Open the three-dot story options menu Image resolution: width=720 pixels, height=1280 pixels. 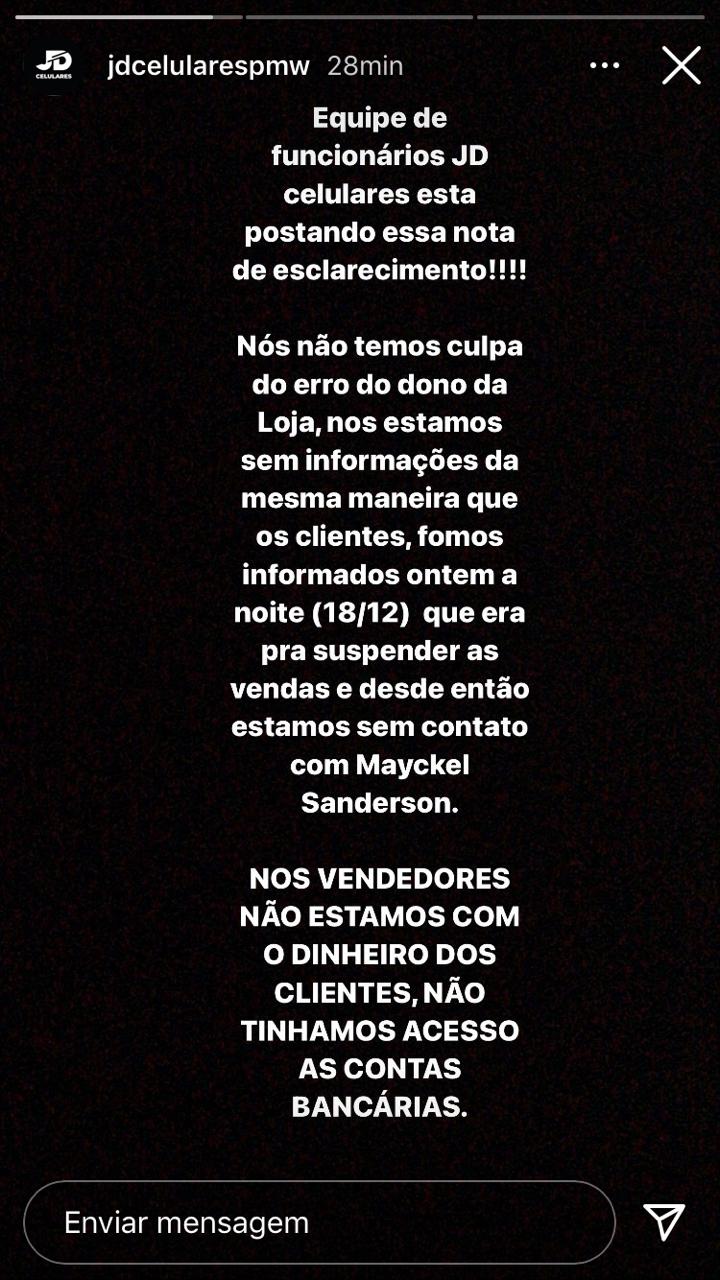605,66
